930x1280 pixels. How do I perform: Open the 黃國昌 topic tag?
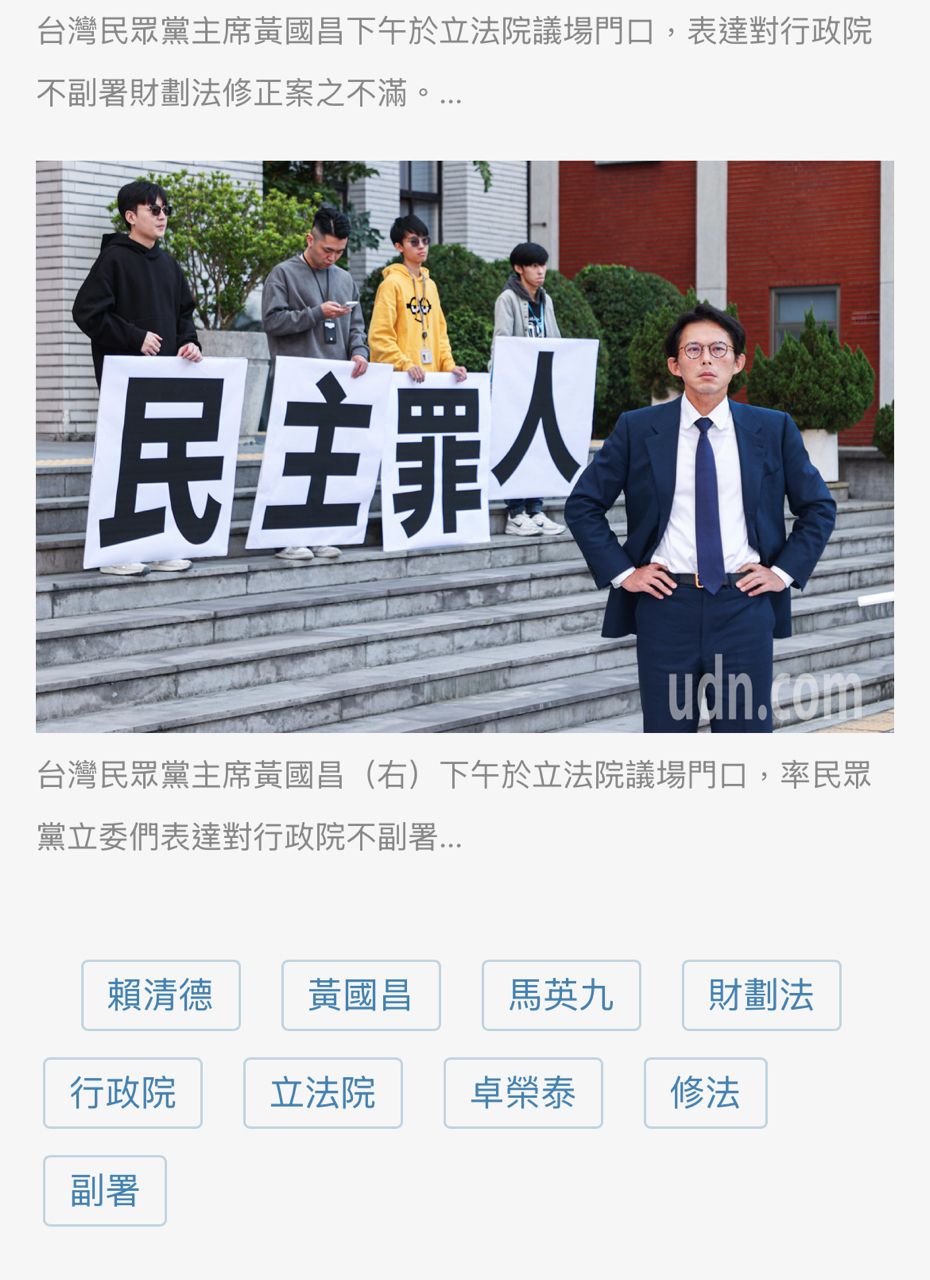point(361,995)
